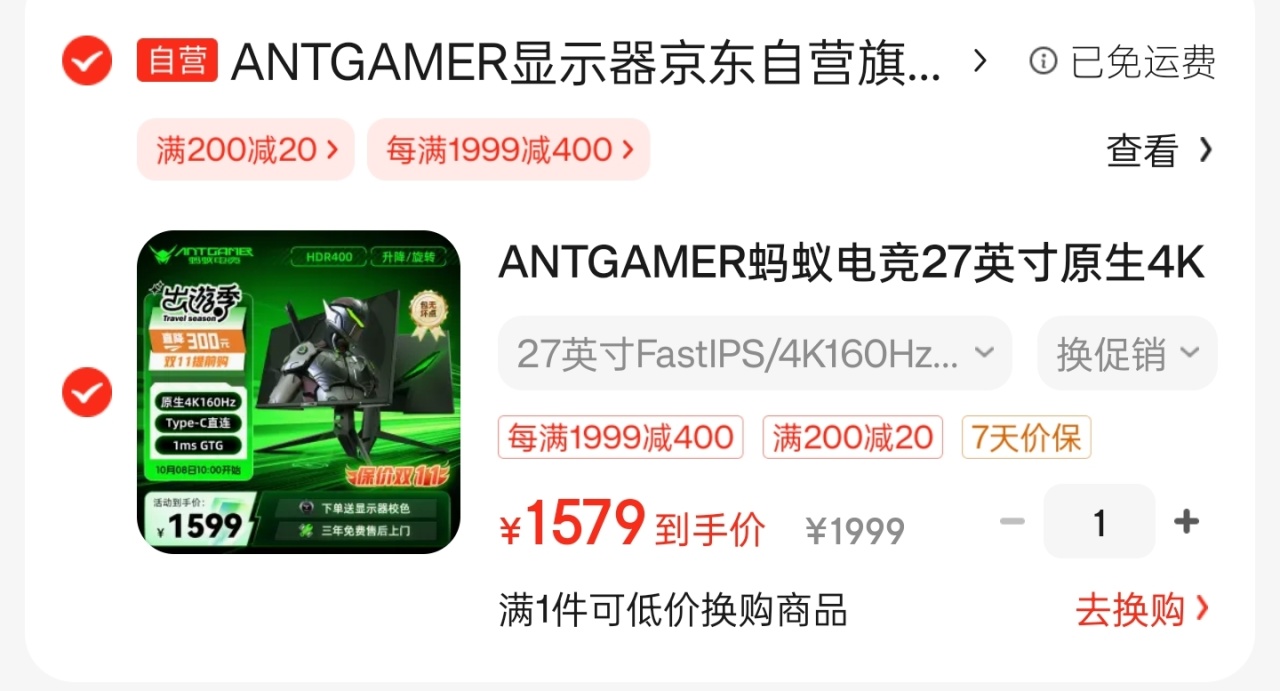Tap 去换购 to add discounted items

pos(1143,609)
